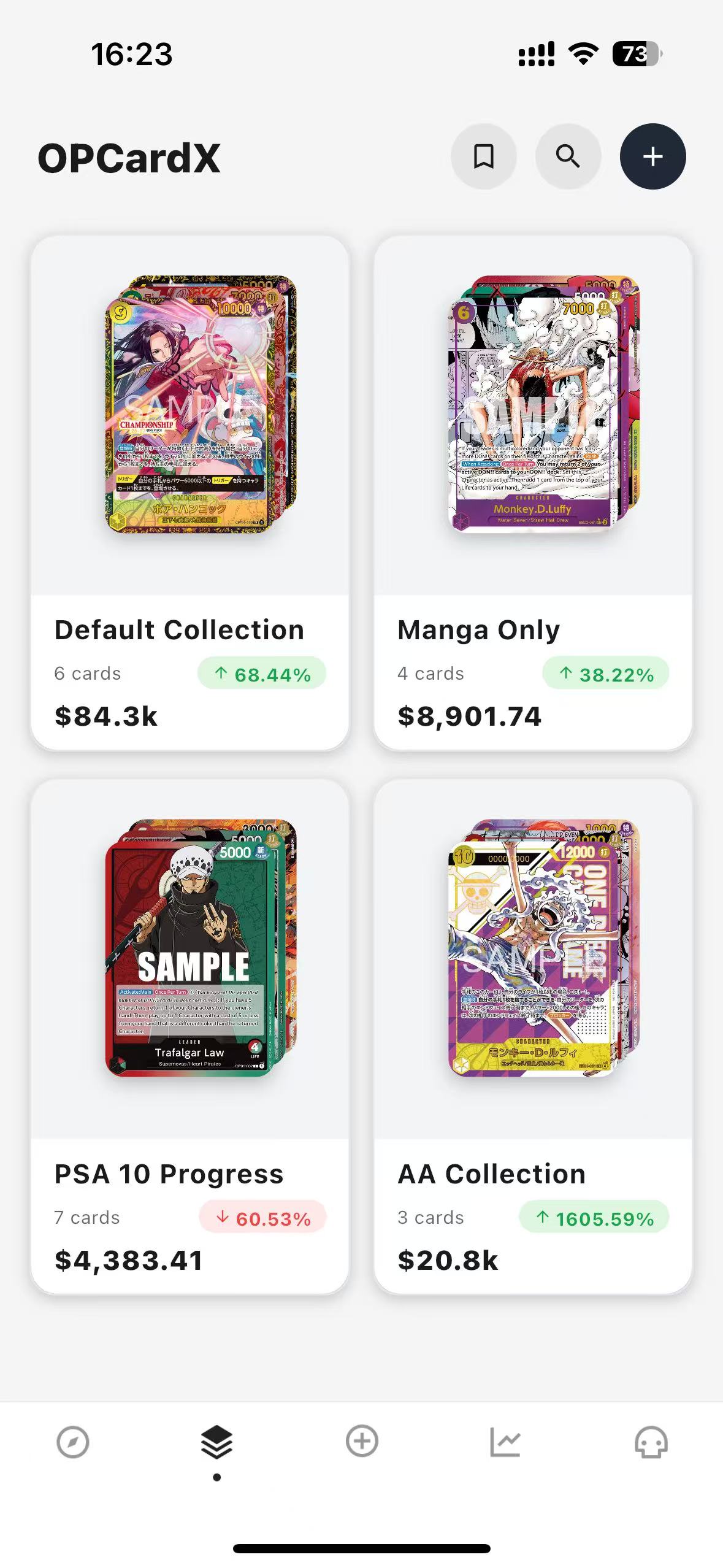Tap the dark plus button to add collection
723x1568 pixels.
[x=652, y=156]
